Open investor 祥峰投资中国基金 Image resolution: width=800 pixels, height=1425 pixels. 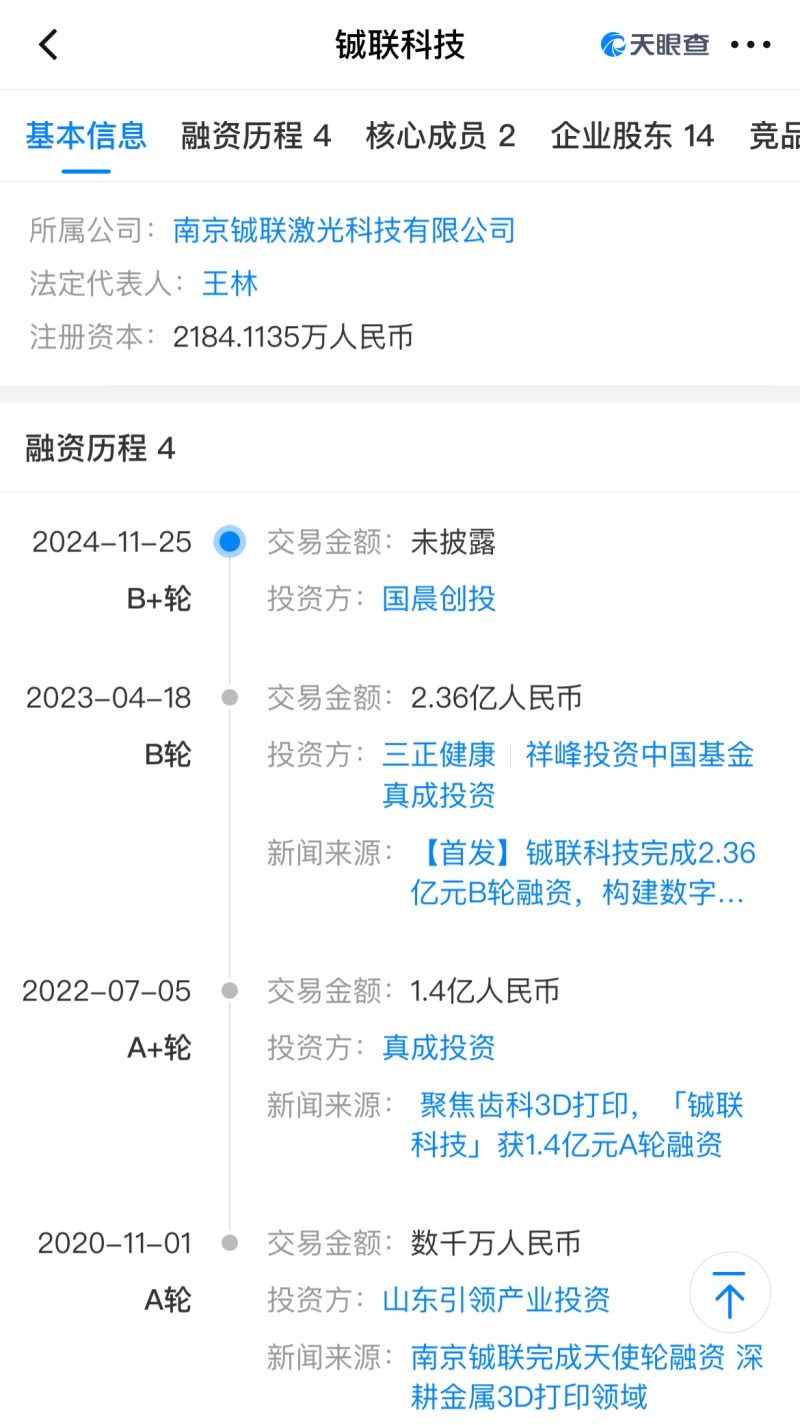coord(640,754)
